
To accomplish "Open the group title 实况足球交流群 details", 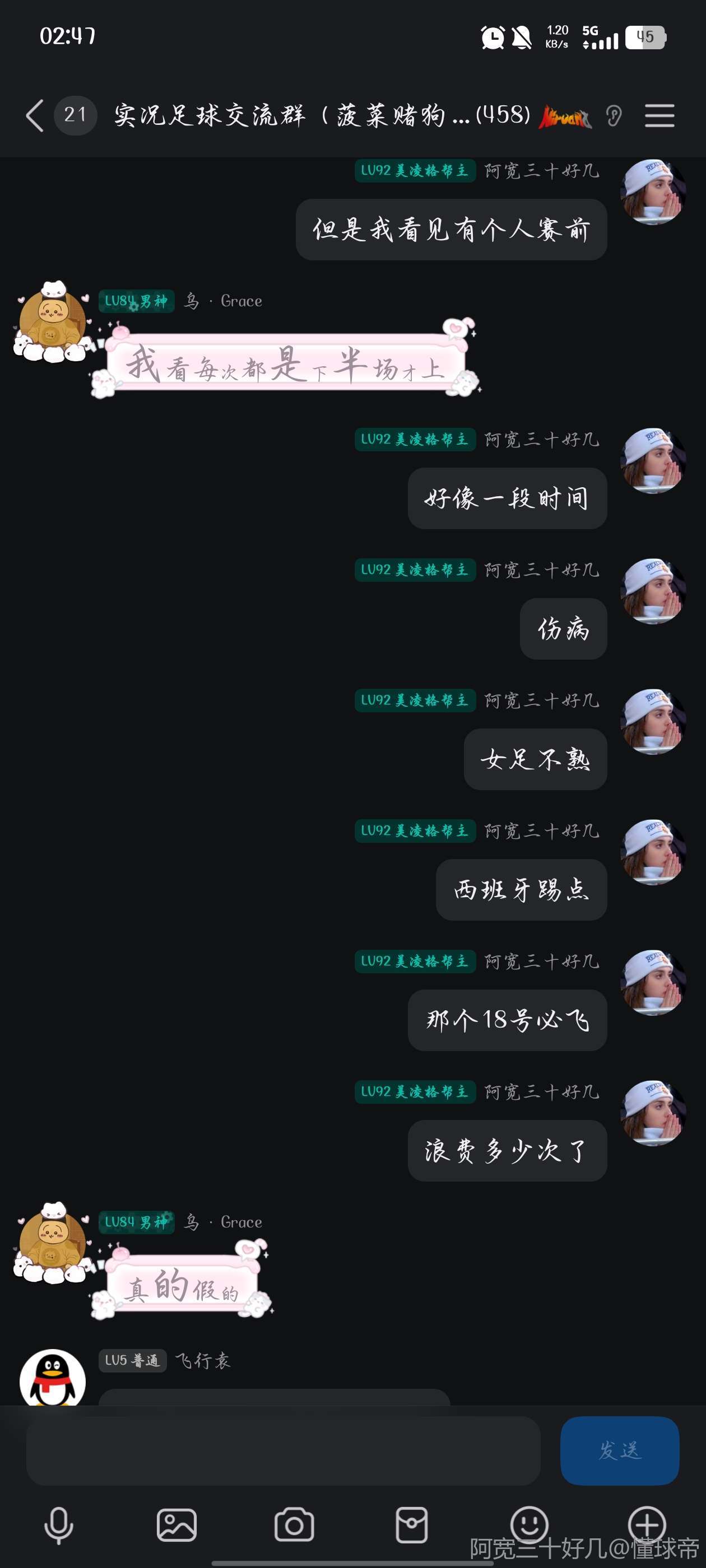I will (x=292, y=115).
